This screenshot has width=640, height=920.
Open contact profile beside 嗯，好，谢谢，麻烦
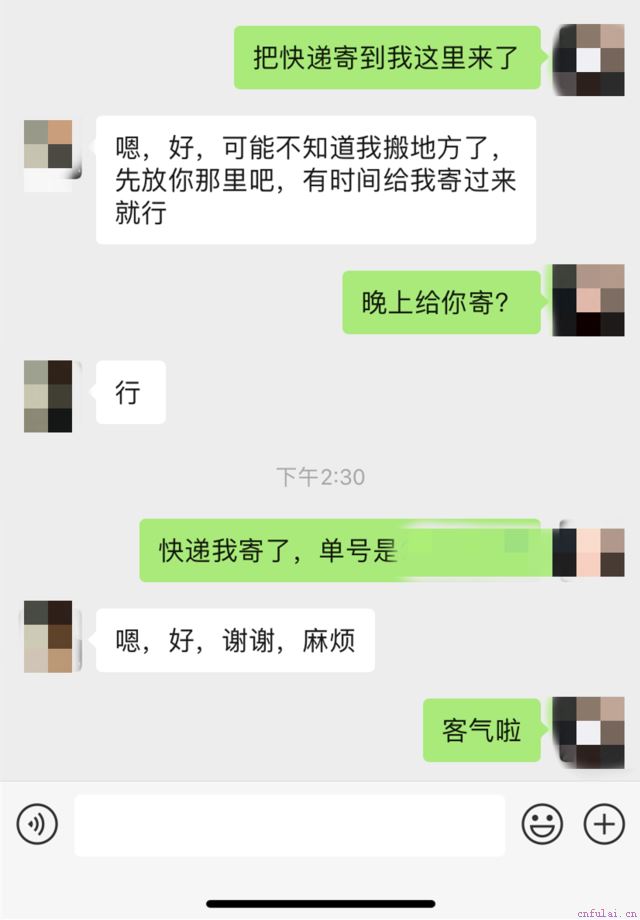coord(48,637)
